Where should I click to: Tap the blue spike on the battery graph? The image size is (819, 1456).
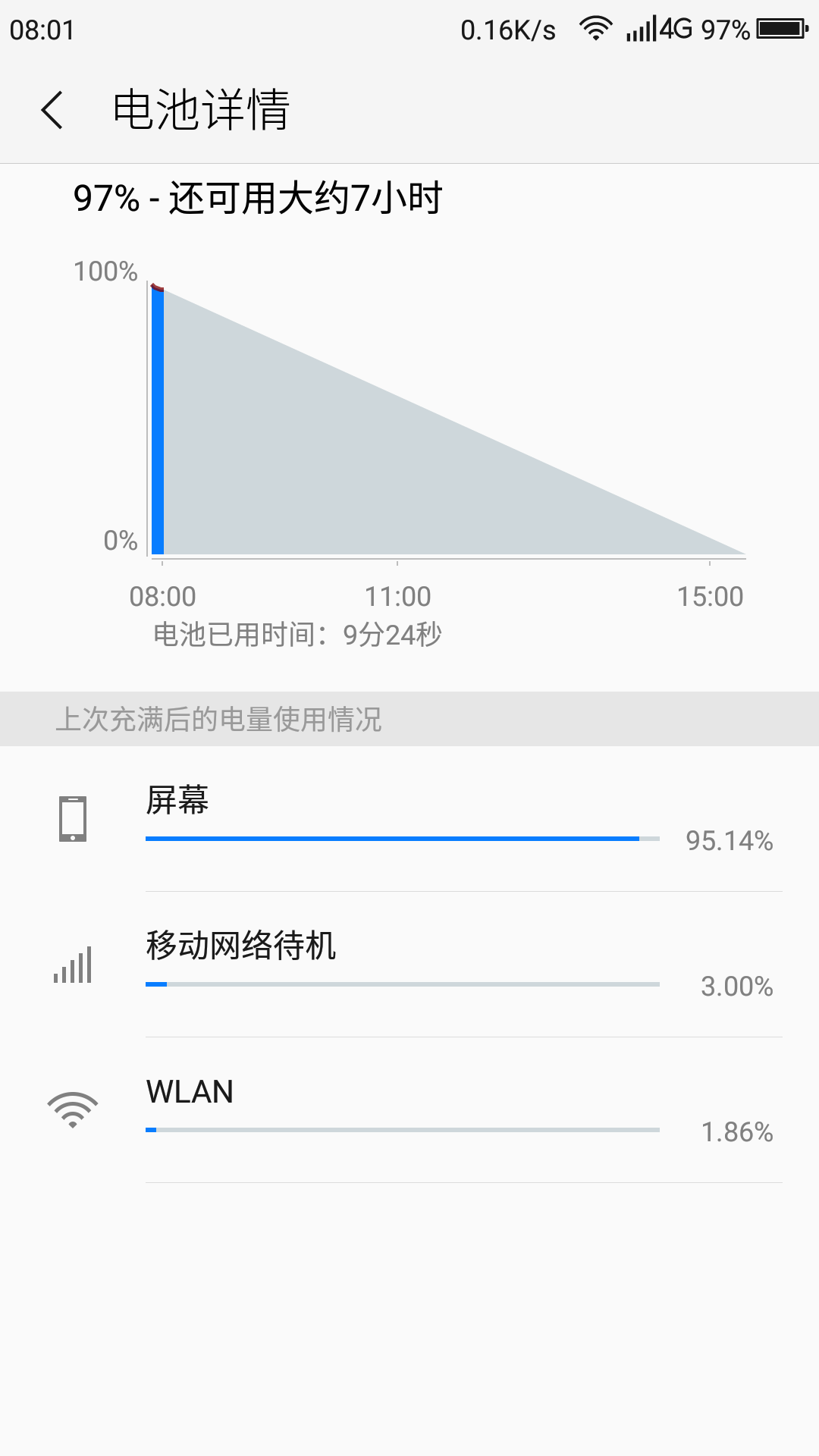tap(159, 417)
